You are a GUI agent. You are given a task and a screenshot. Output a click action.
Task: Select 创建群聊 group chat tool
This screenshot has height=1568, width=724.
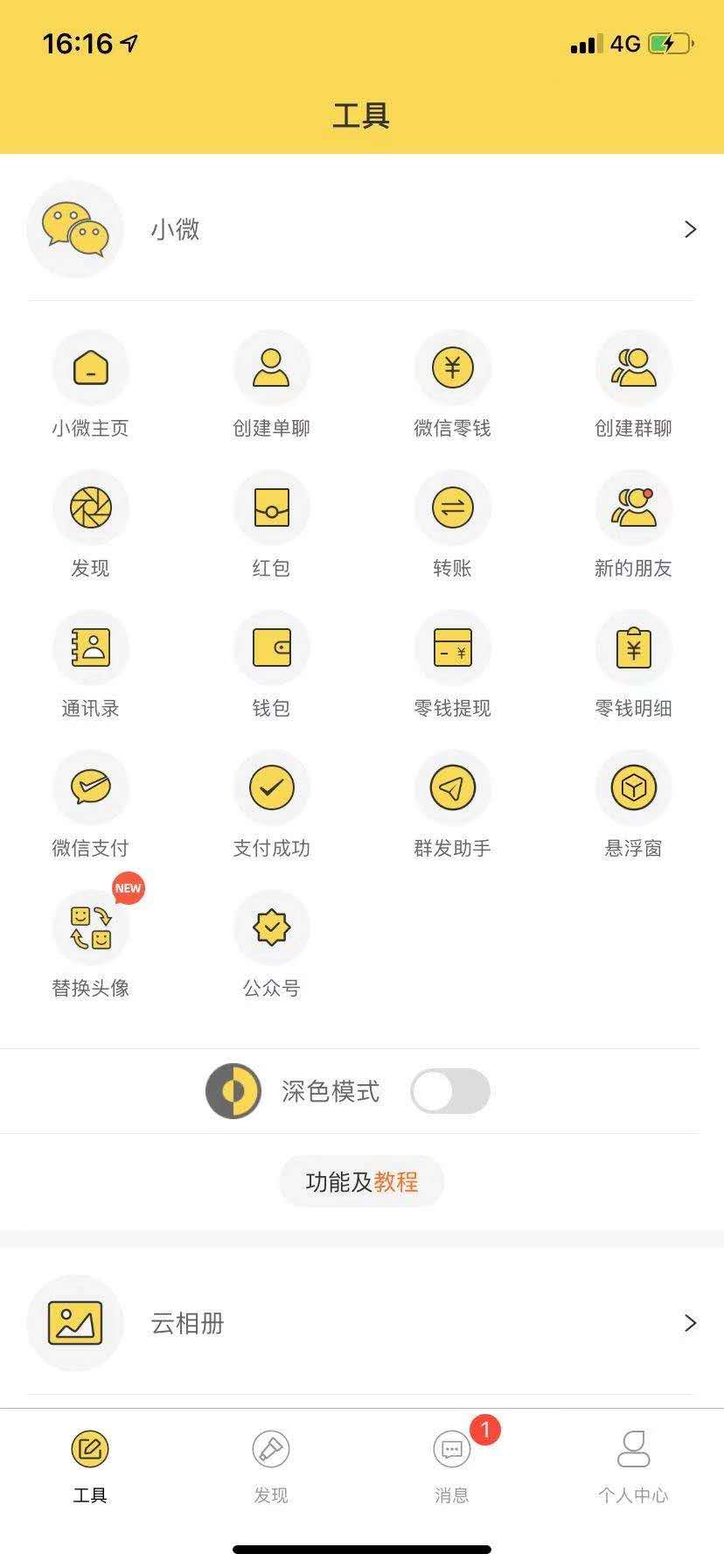pyautogui.click(x=633, y=385)
